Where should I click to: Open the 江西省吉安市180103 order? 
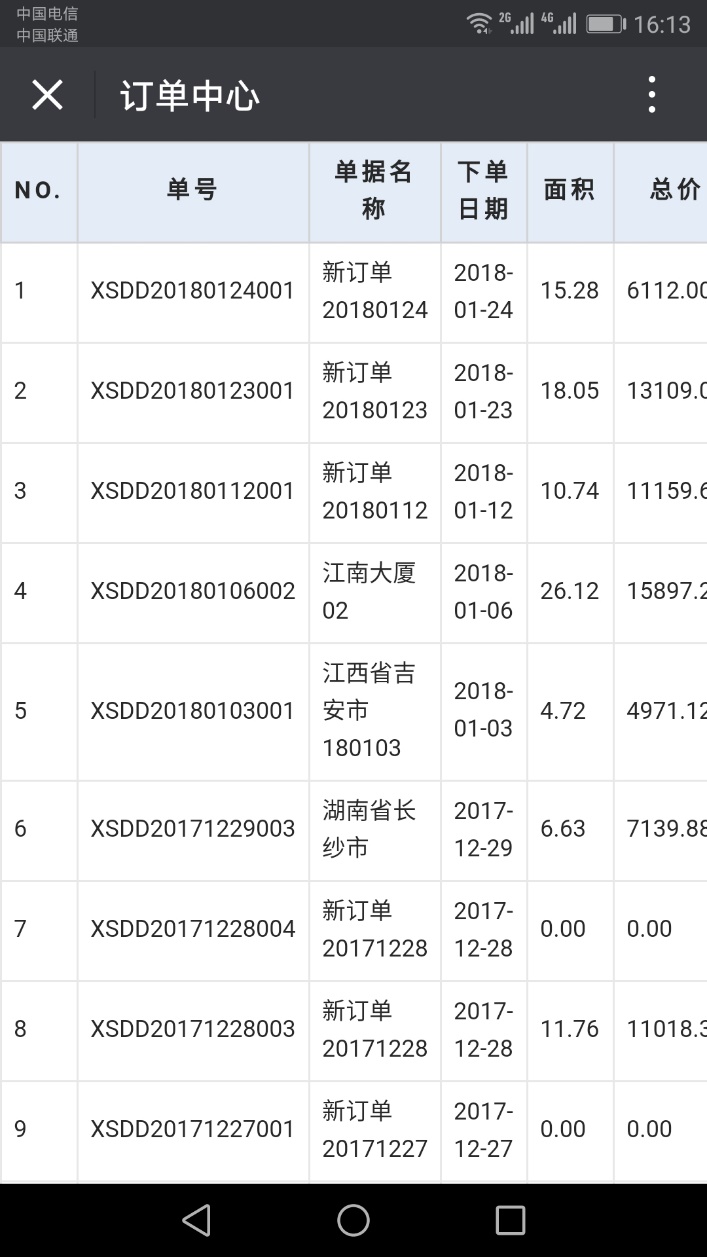click(368, 711)
